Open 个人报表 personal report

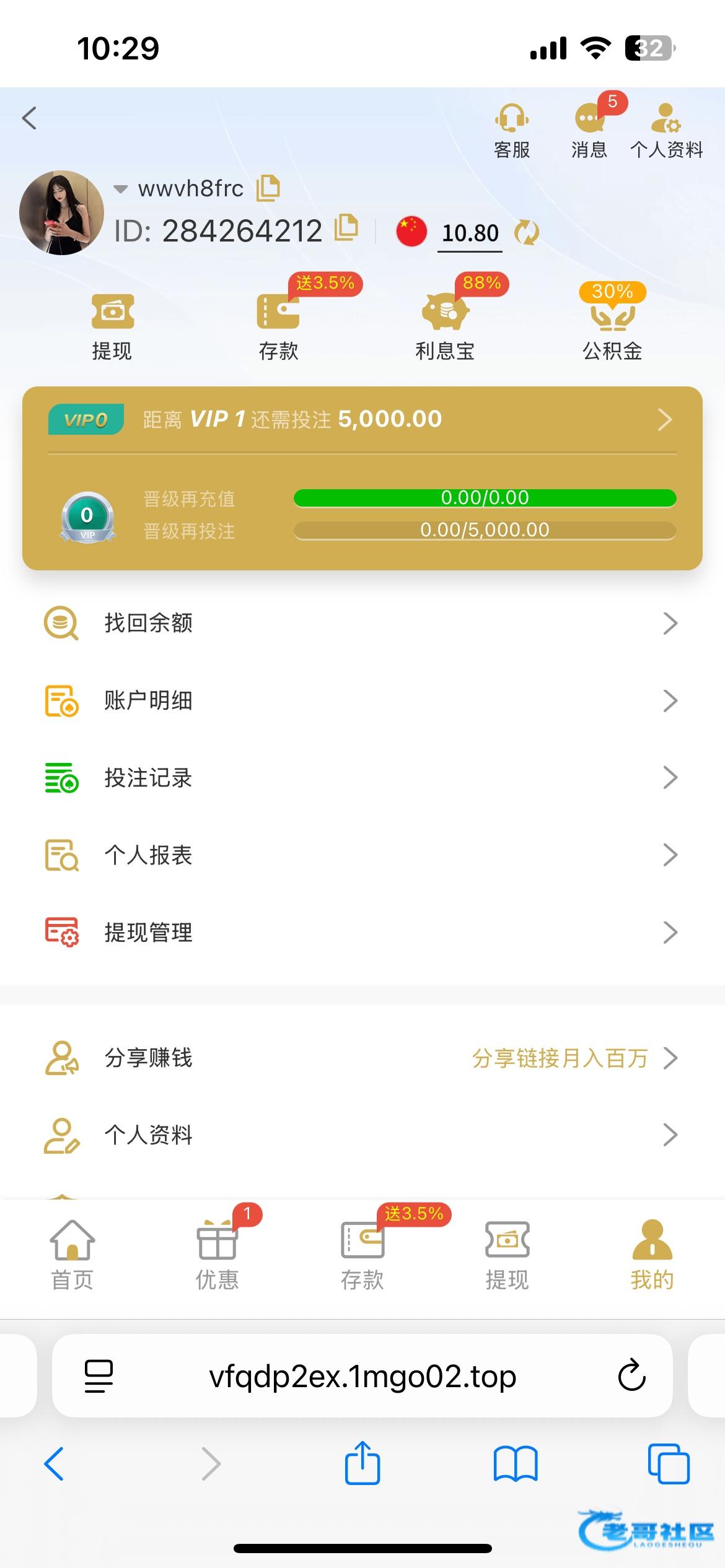coord(362,855)
